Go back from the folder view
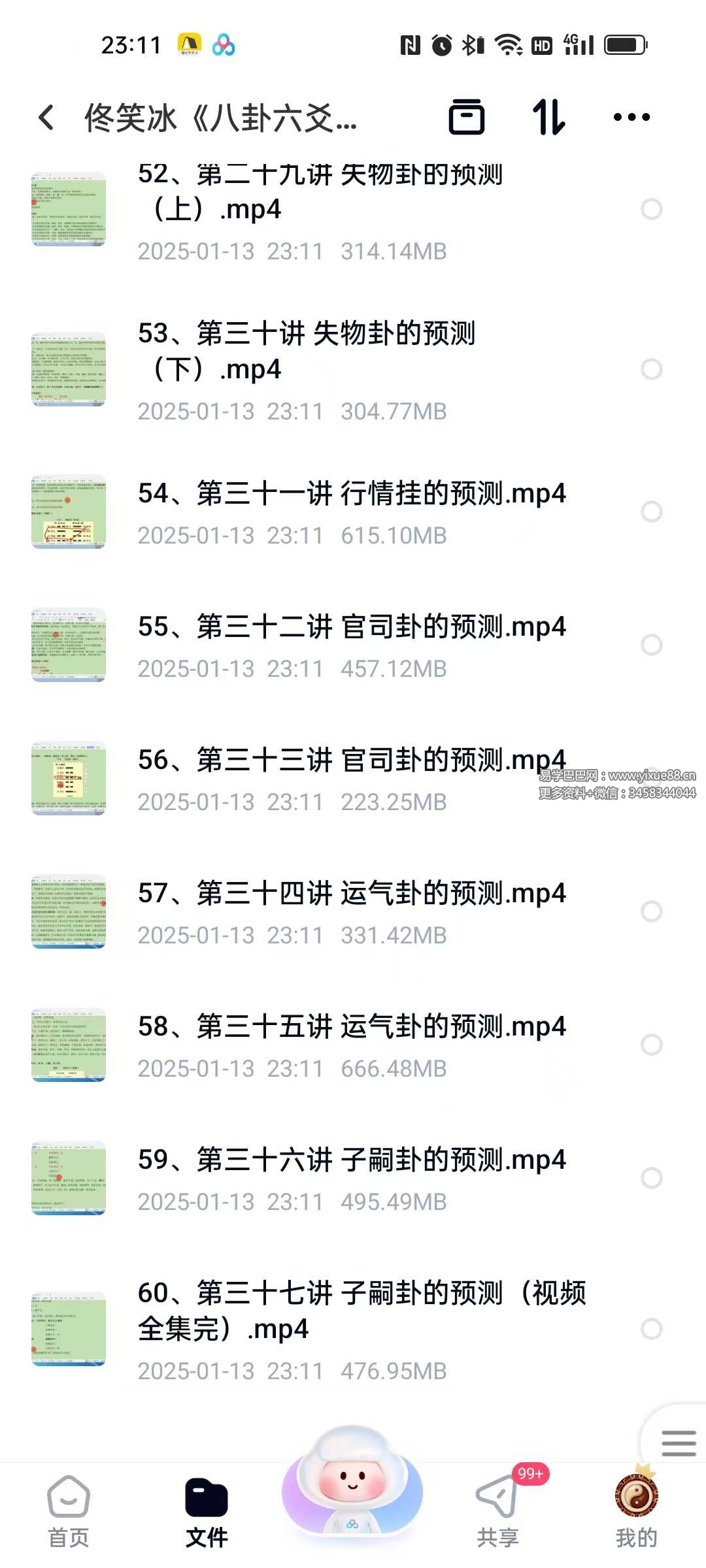 coord(46,118)
